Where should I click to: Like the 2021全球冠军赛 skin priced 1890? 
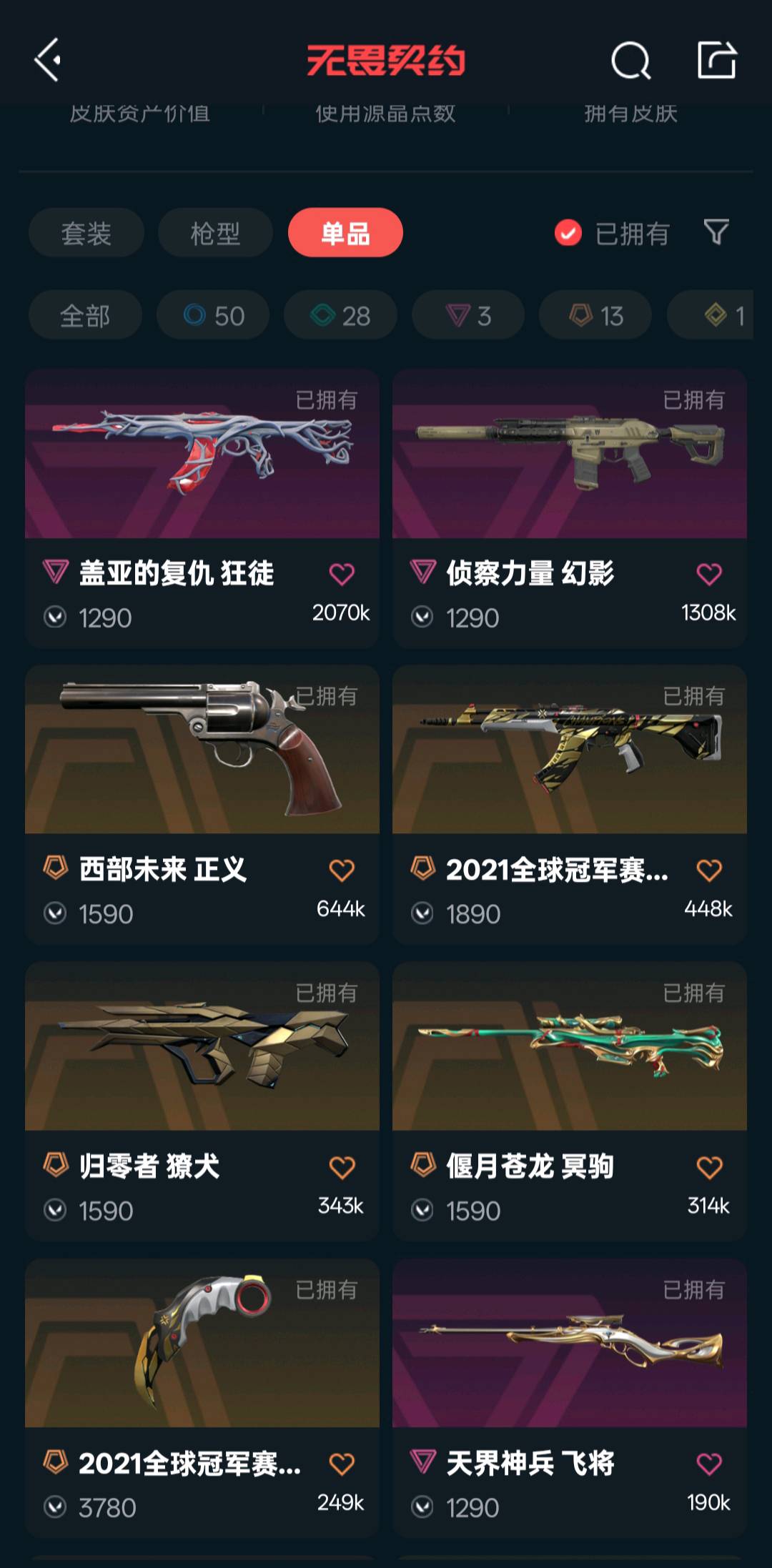[x=709, y=870]
